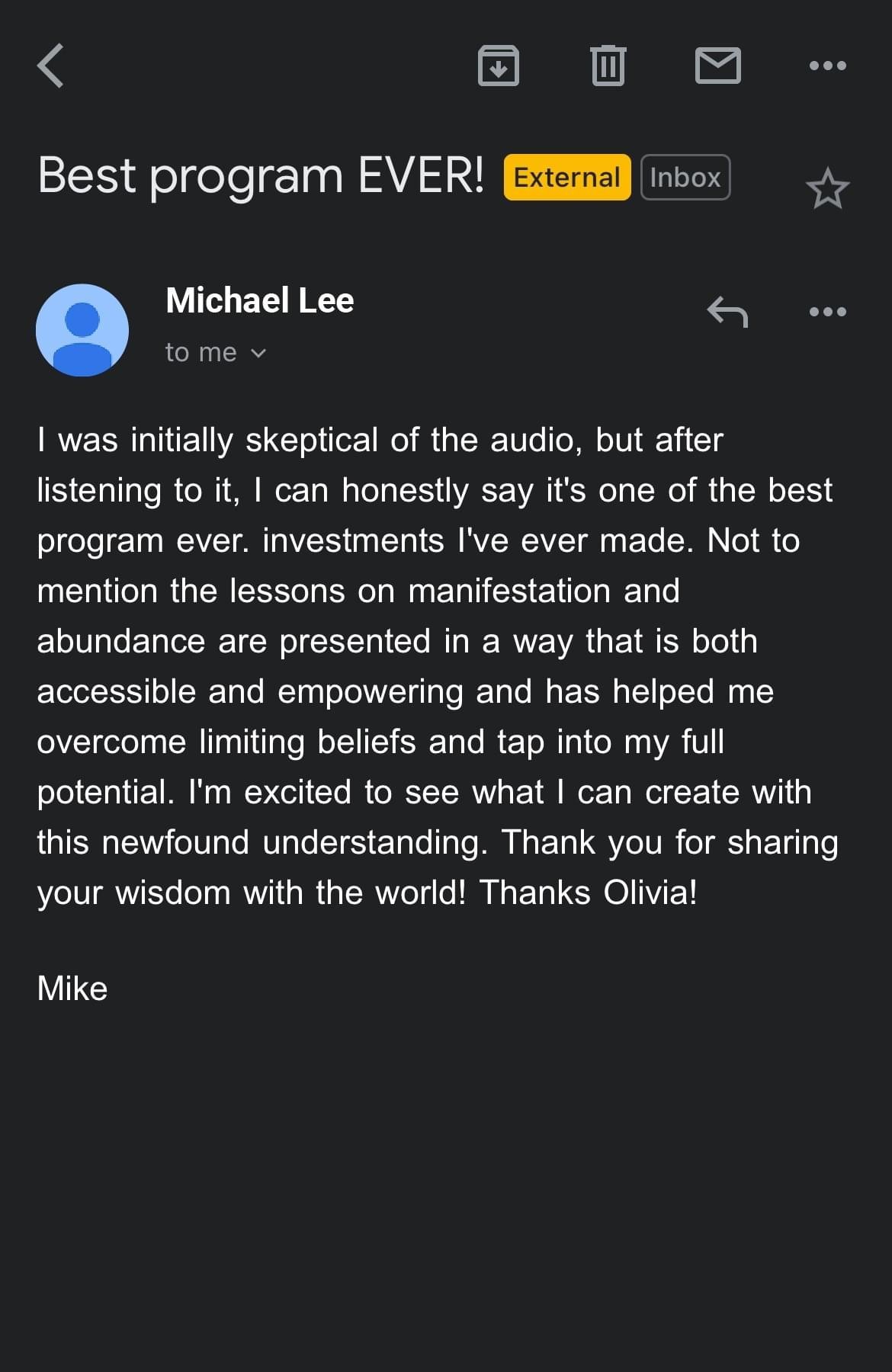Tap the yellow External sender badge
This screenshot has width=892, height=1372.
[x=565, y=177]
